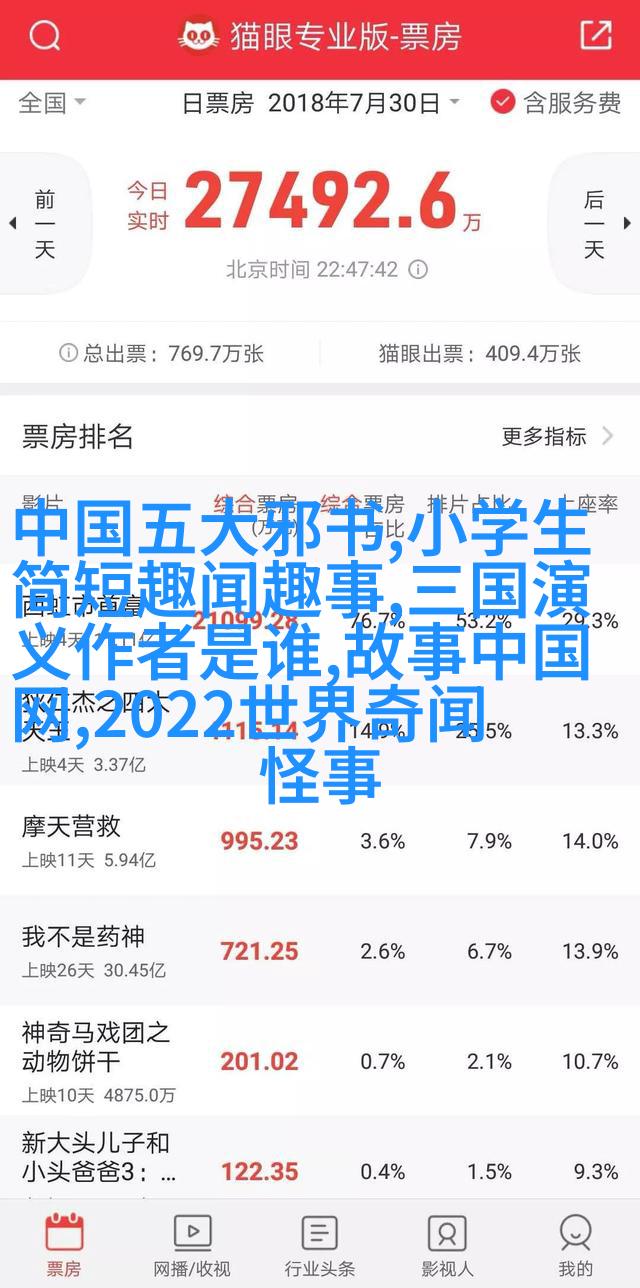The height and width of the screenshot is (1288, 640).
Task: Open the 神奇马戏团之动物饼干 row
Action: [x=320, y=1060]
